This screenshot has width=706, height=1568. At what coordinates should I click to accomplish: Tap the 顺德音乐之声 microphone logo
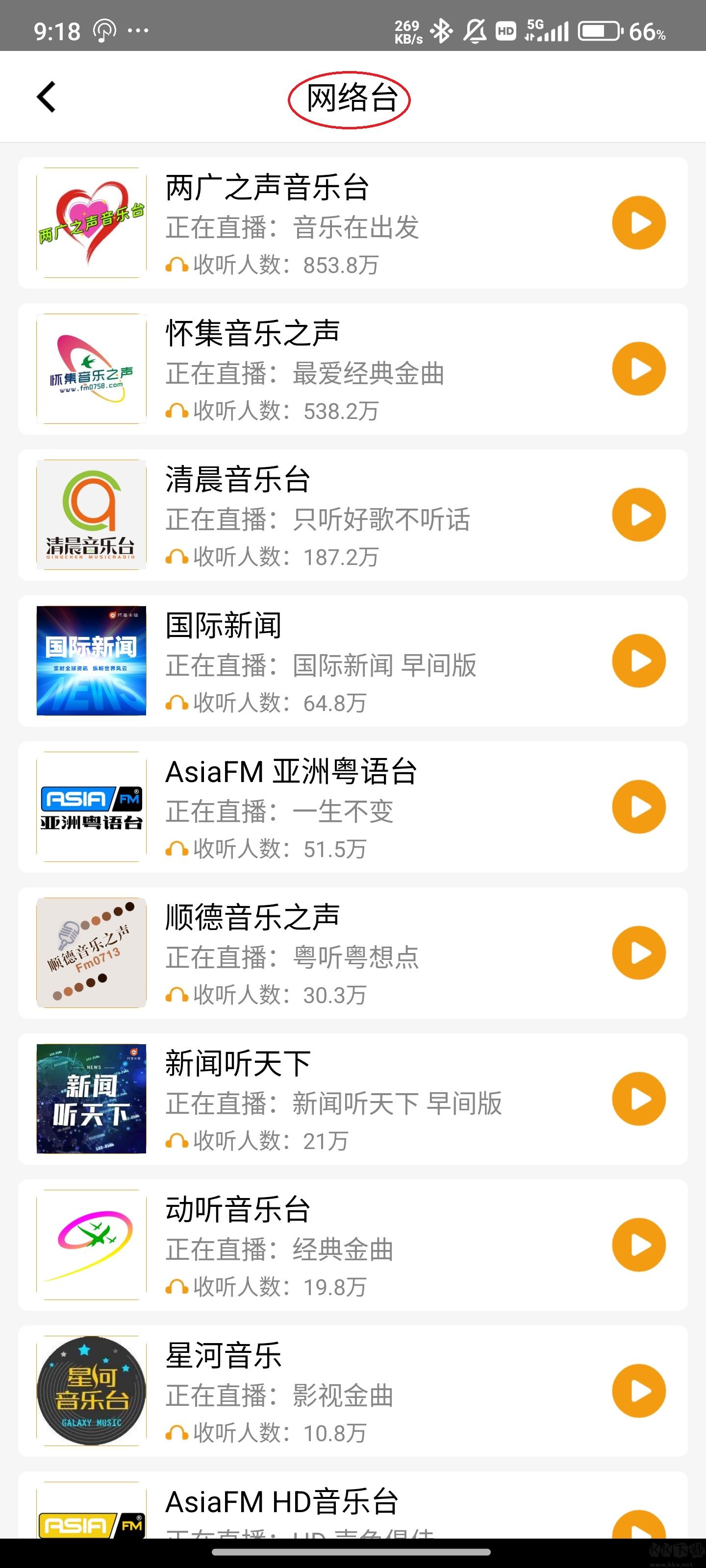pyautogui.click(x=90, y=953)
